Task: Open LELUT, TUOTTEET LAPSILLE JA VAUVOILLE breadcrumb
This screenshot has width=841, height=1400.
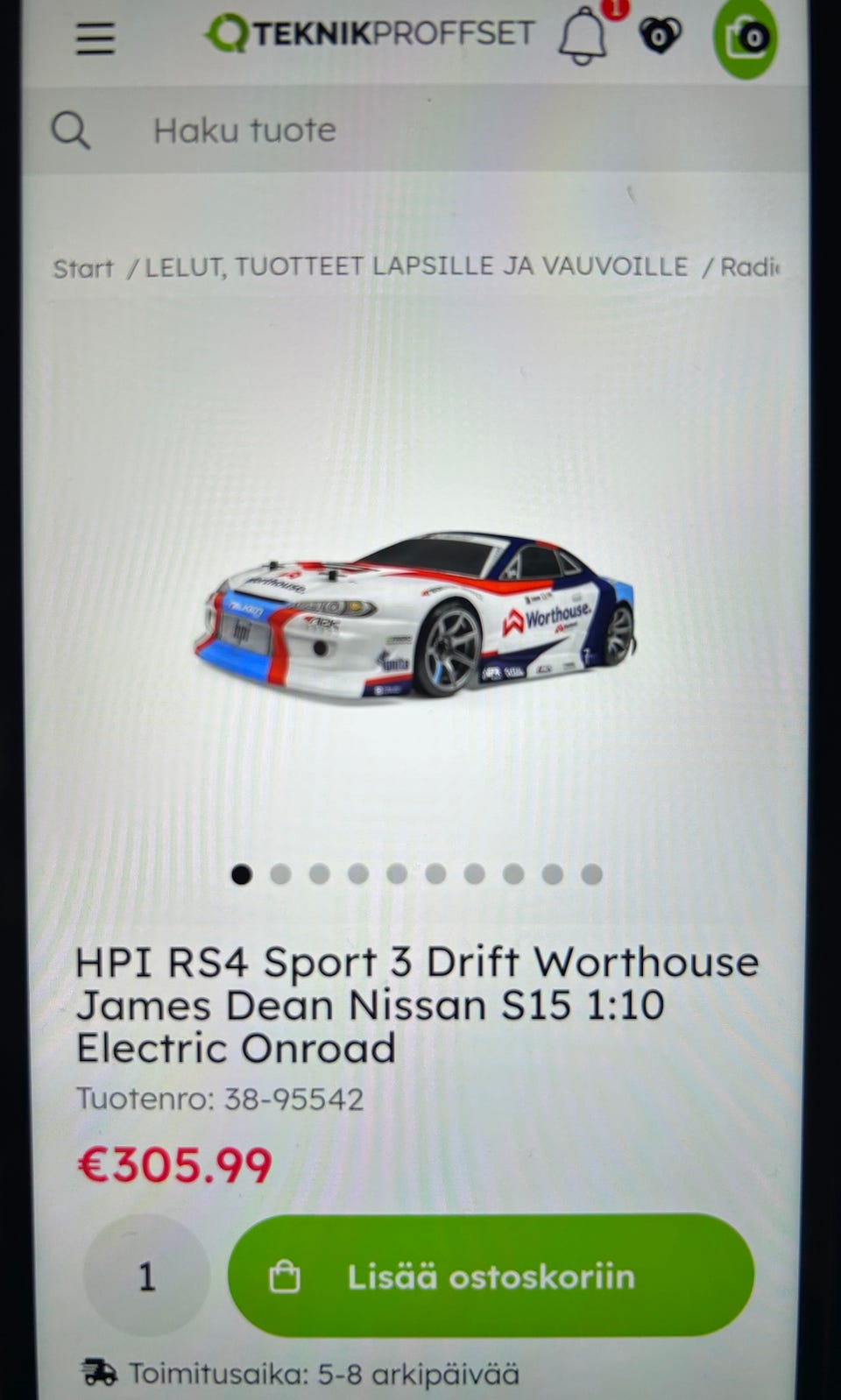Action: 416,266
